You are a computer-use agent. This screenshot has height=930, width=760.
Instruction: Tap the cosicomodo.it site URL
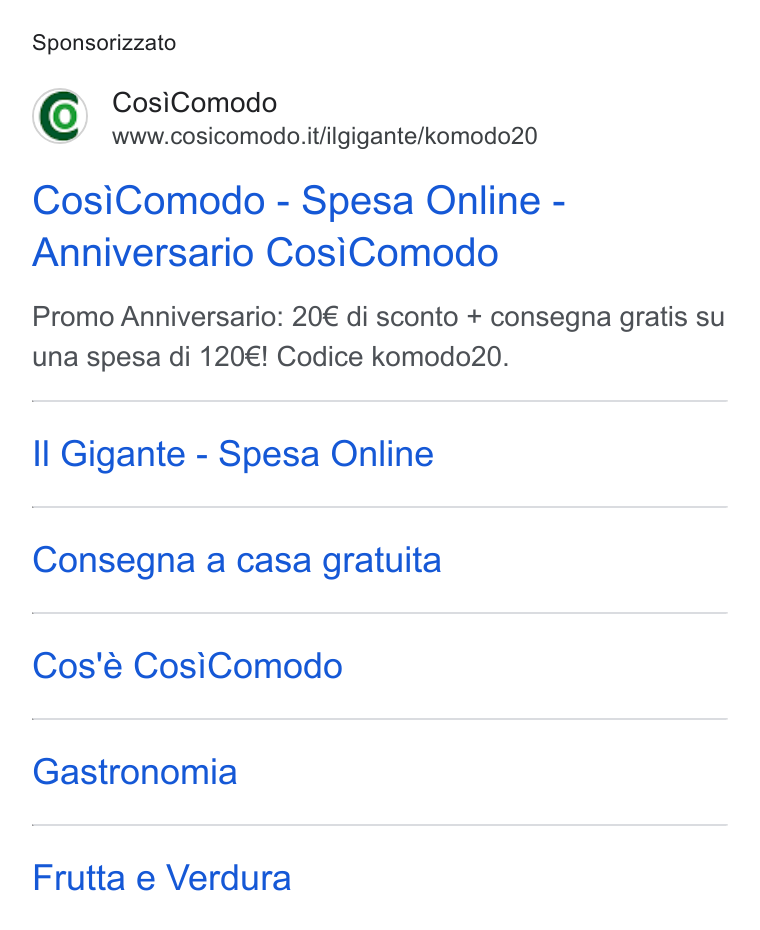325,136
